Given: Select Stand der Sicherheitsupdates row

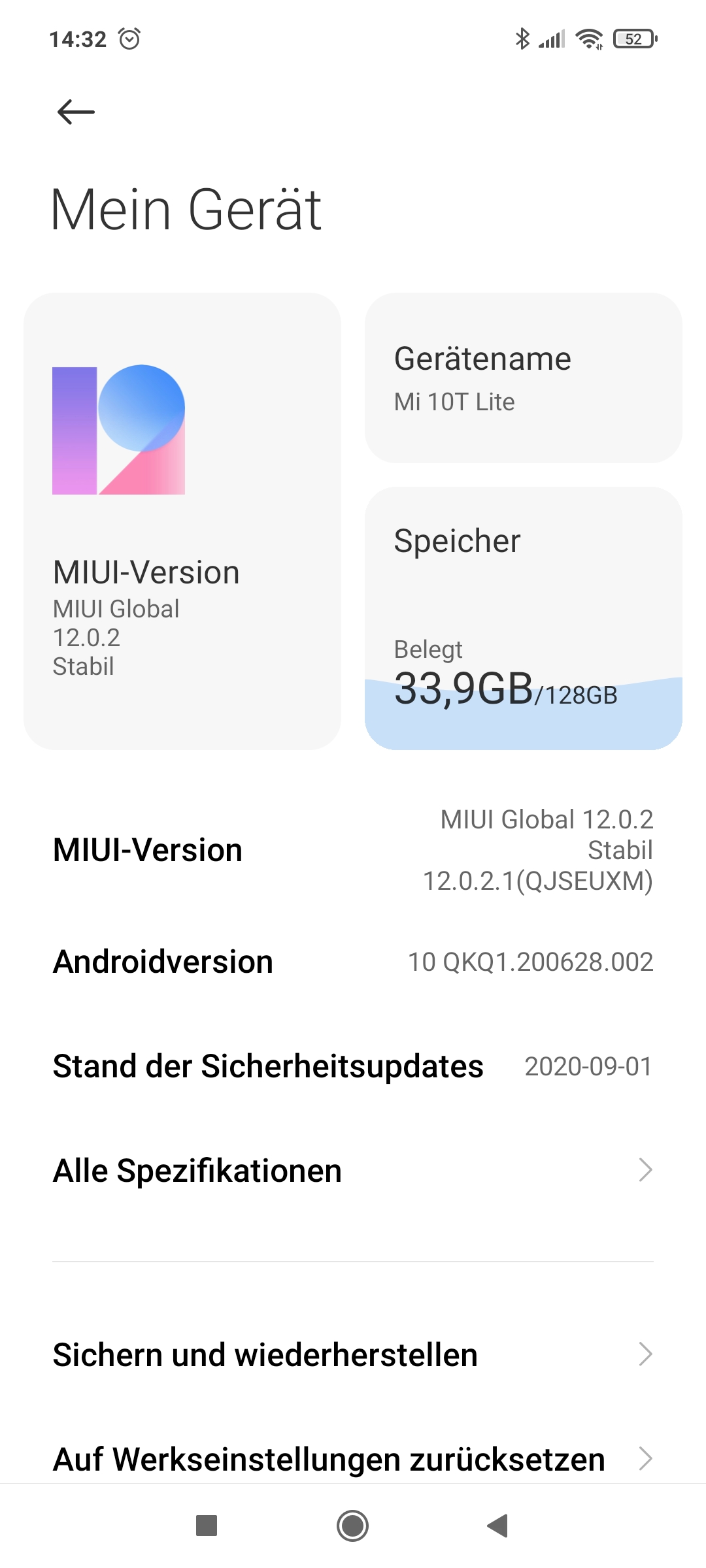Looking at the screenshot, I should (353, 1066).
